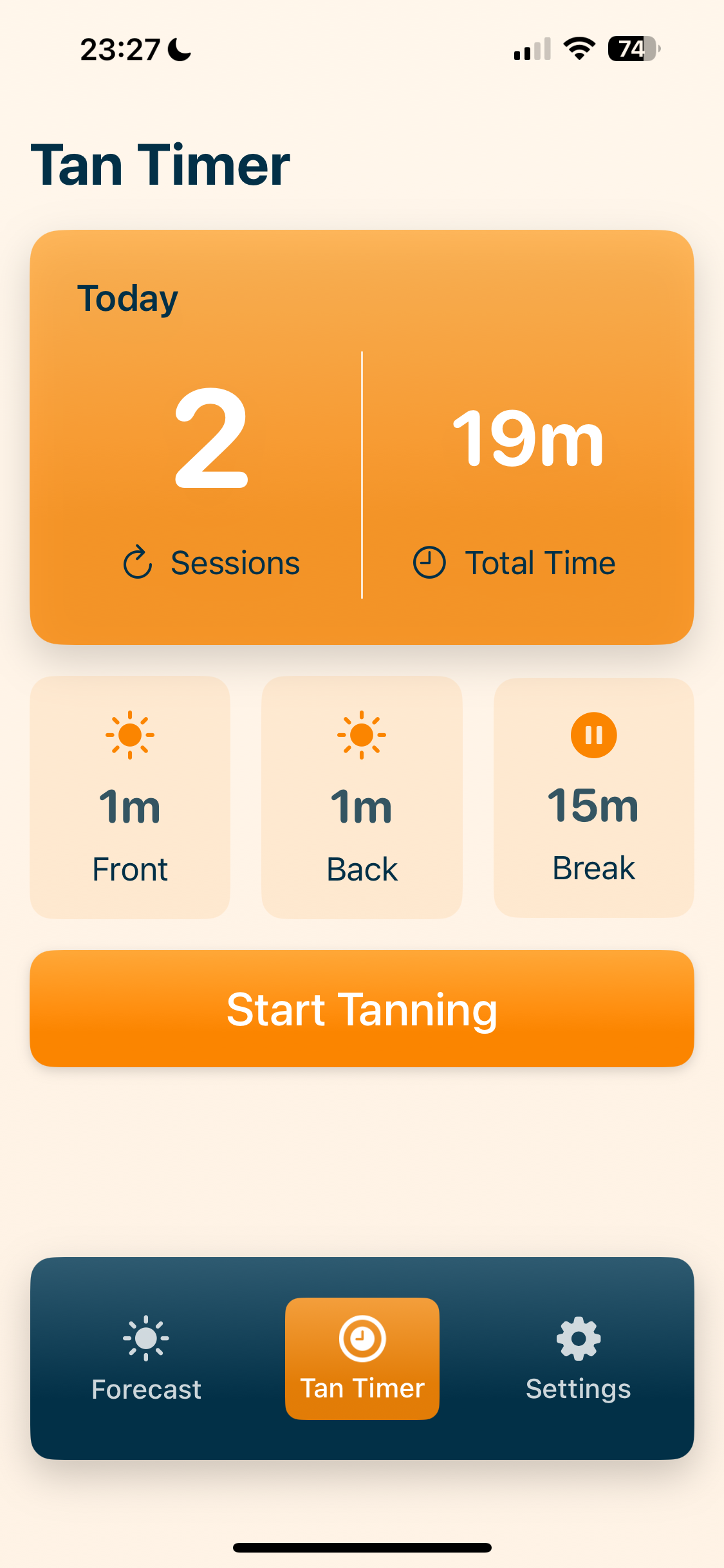Switch to the Forecast tab
Viewport: 724px width, 1568px height.
146,1358
